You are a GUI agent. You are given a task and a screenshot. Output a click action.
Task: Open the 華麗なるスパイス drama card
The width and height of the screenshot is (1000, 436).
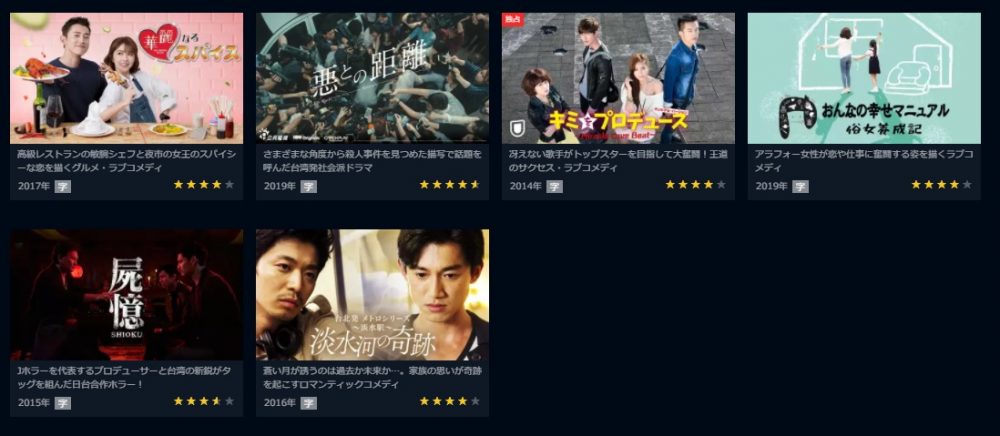126,78
